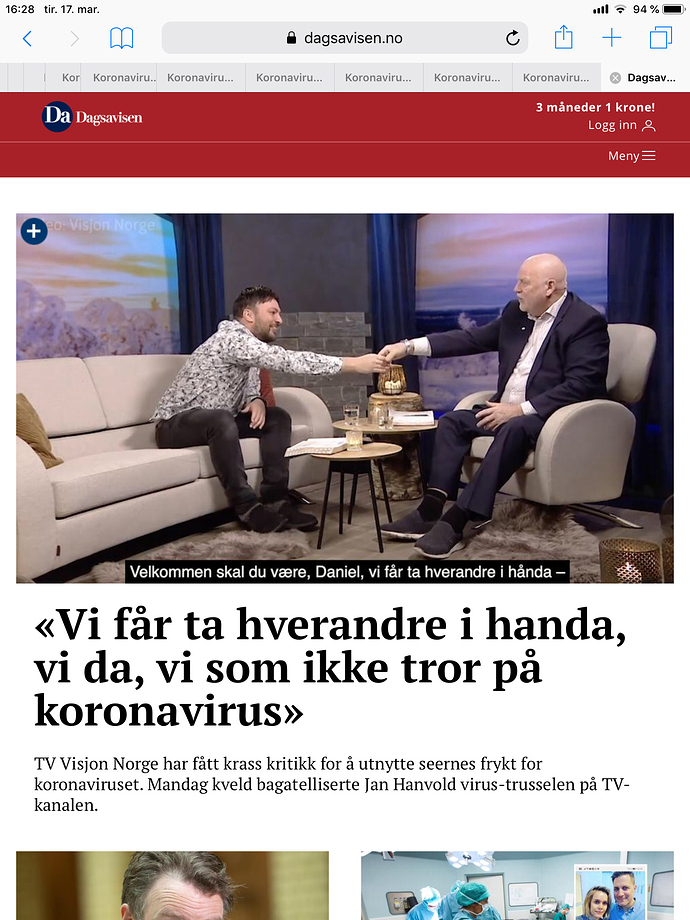This screenshot has width=690, height=920.
Task: Open the handshake headline article
Action: [330, 668]
